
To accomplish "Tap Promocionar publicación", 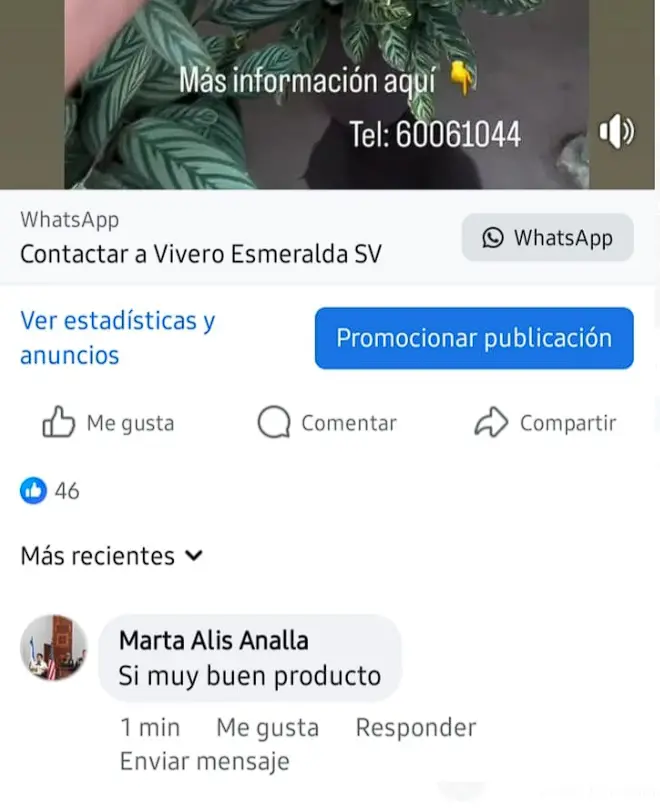I will pos(473,338).
